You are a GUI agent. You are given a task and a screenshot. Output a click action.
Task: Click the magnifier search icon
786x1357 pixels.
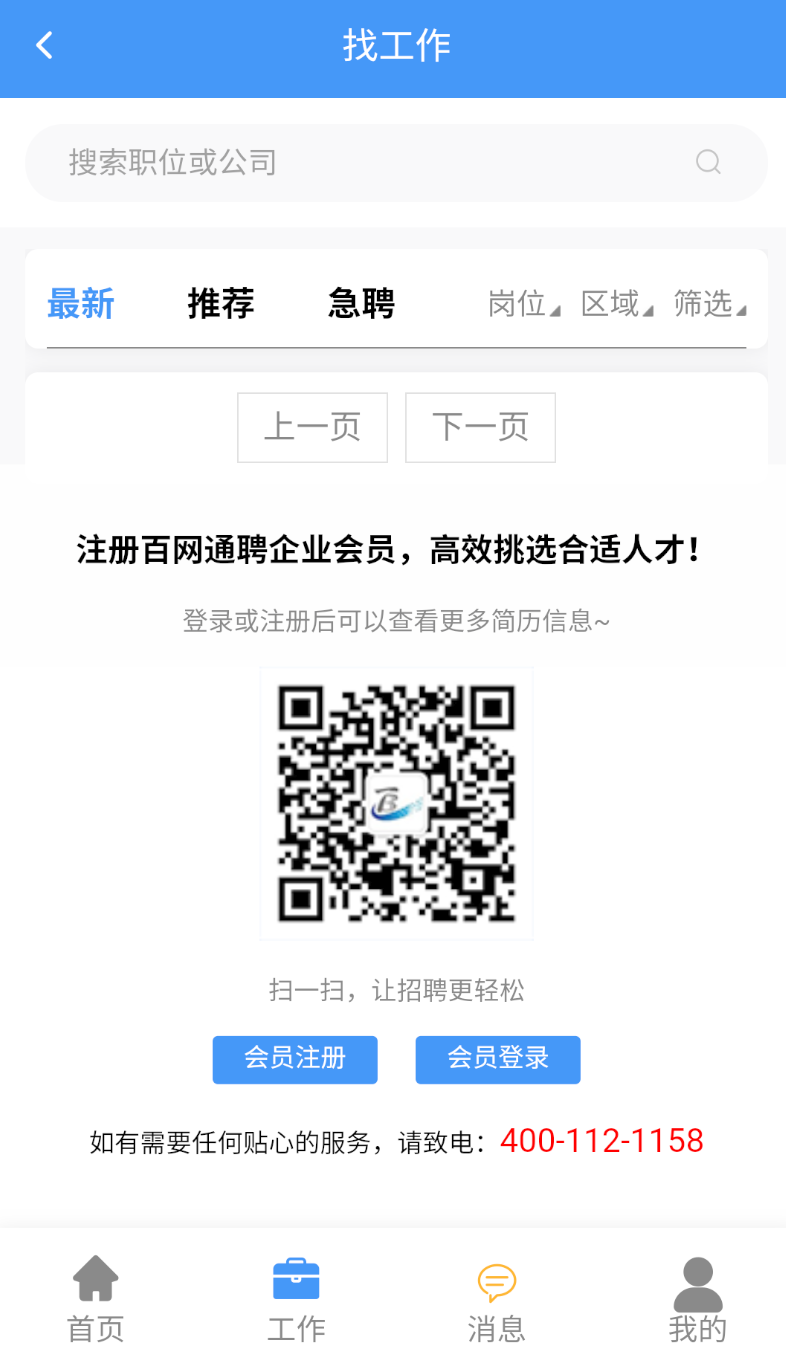(708, 162)
